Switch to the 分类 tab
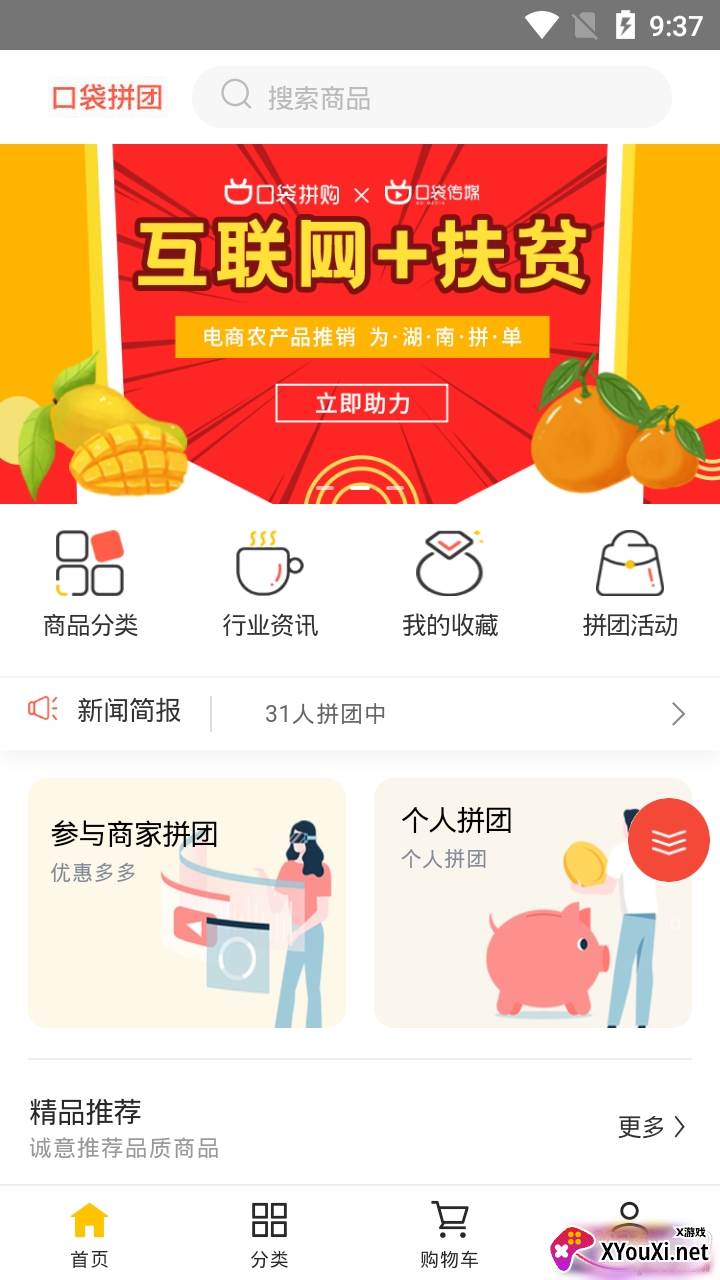 click(x=269, y=1235)
